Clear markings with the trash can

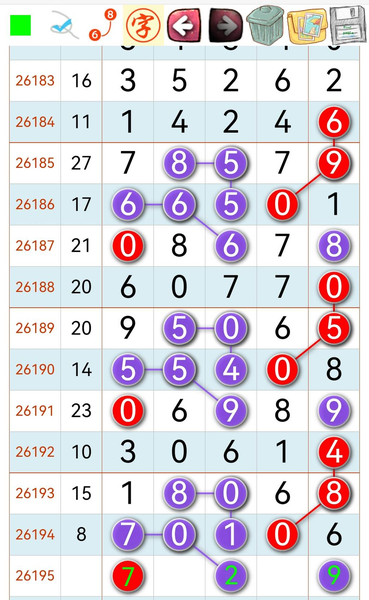click(266, 24)
